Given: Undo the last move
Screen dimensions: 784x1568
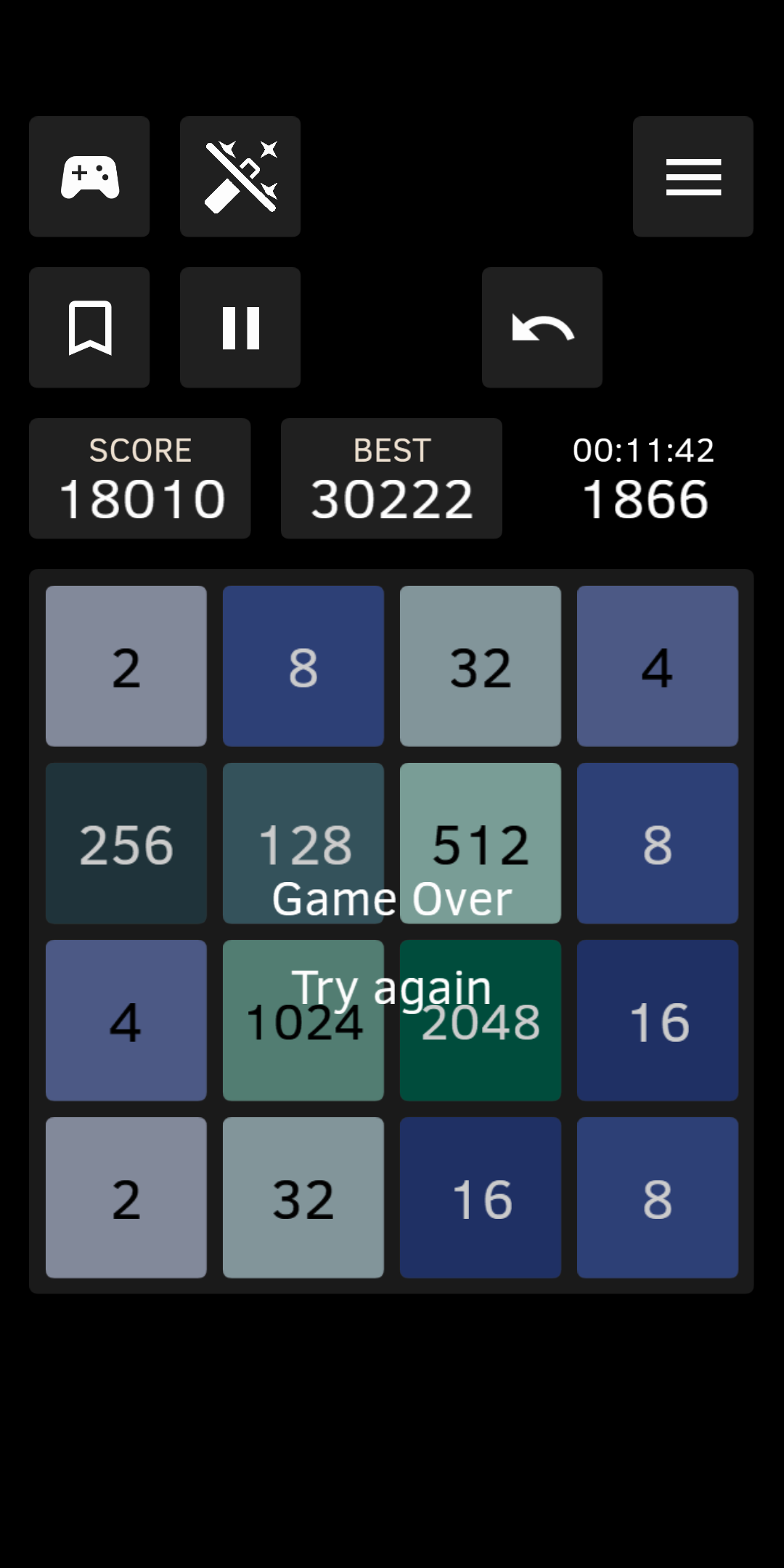Looking at the screenshot, I should (542, 327).
